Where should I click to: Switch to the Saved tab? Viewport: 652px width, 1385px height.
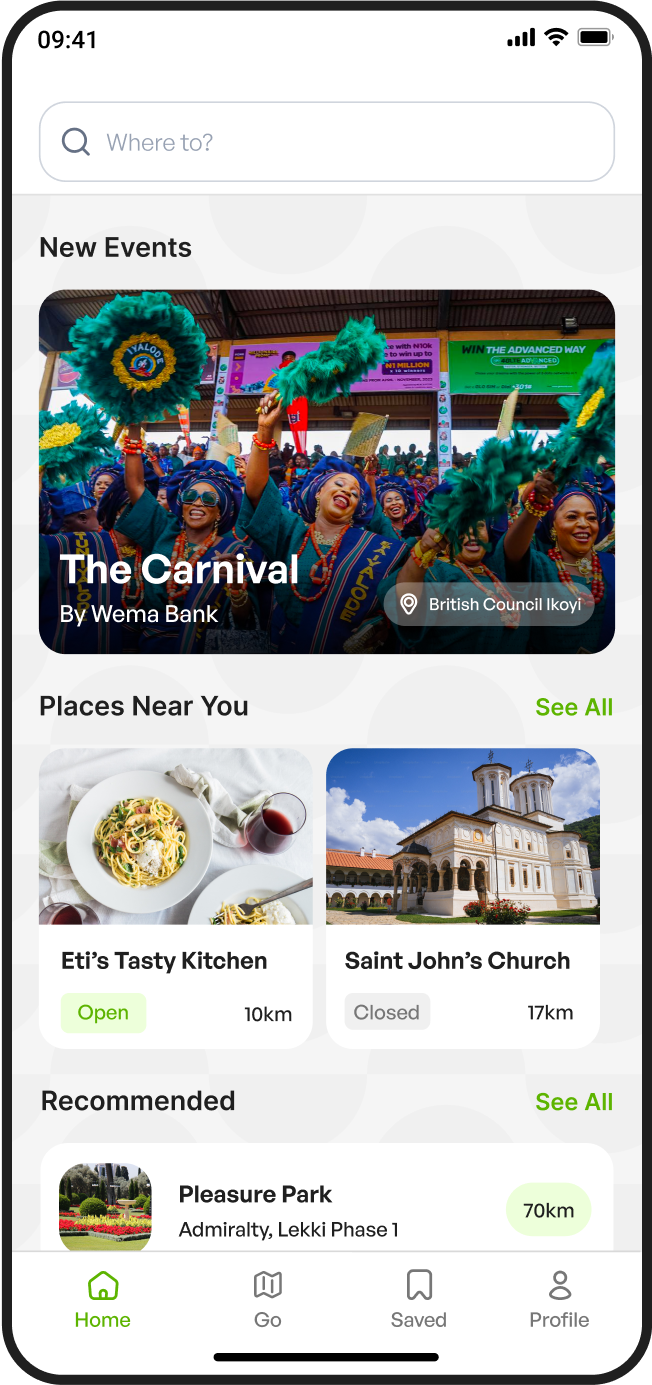418,1300
